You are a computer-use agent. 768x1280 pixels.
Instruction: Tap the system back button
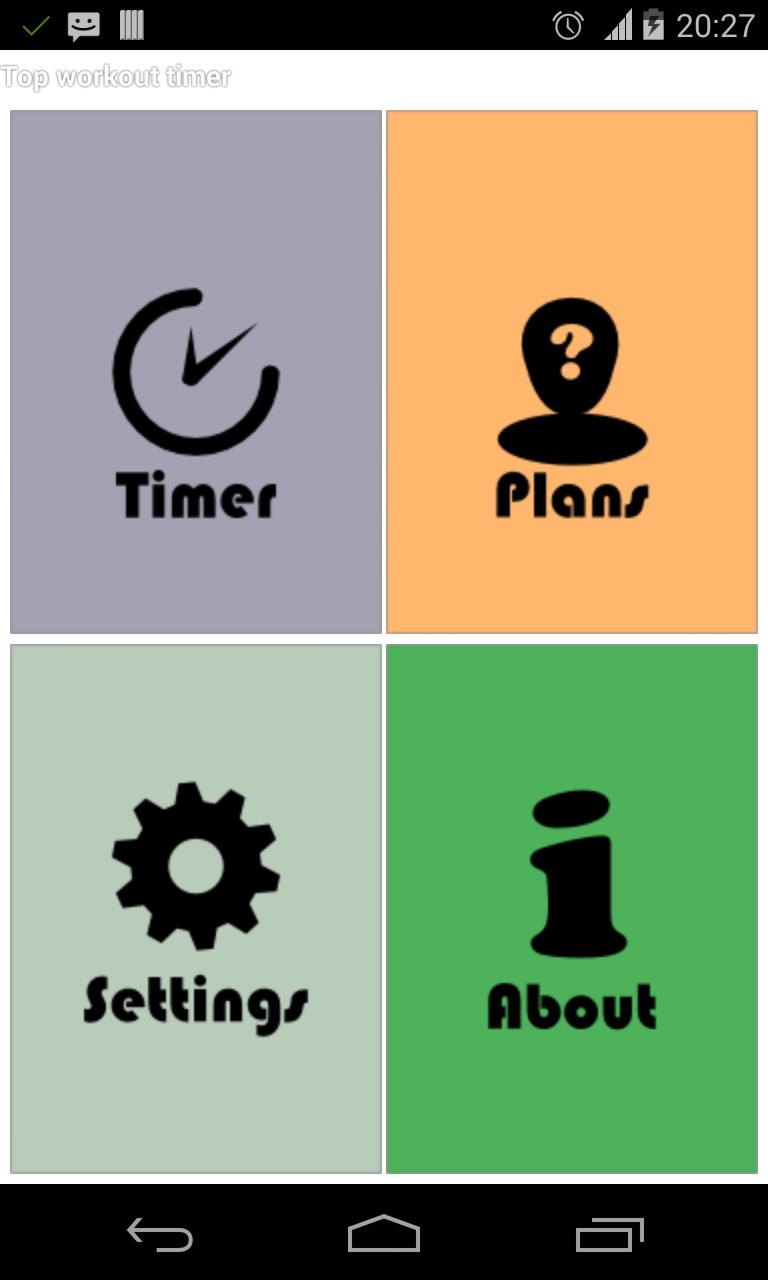tap(160, 1234)
